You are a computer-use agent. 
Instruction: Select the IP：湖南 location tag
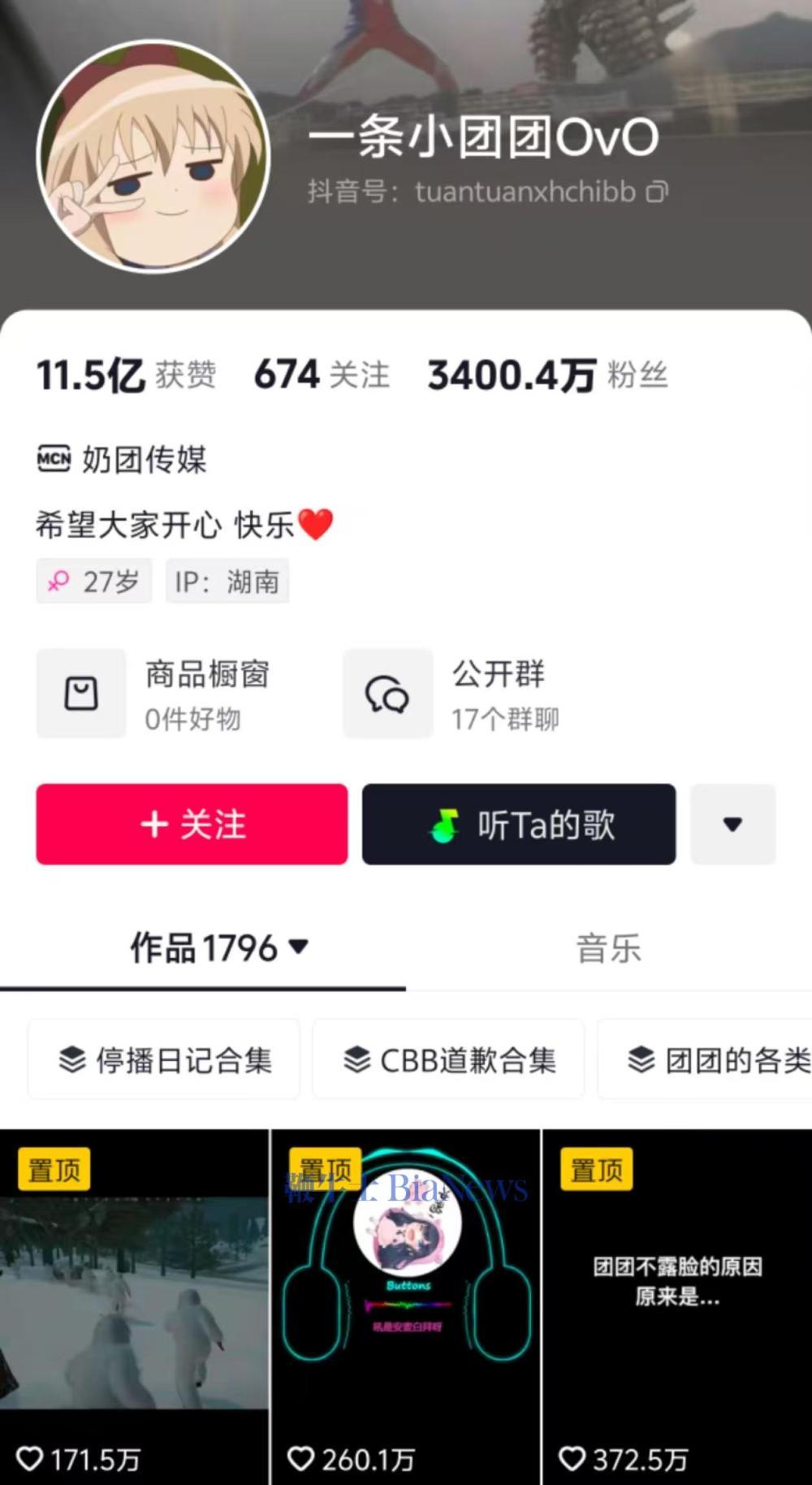(227, 581)
